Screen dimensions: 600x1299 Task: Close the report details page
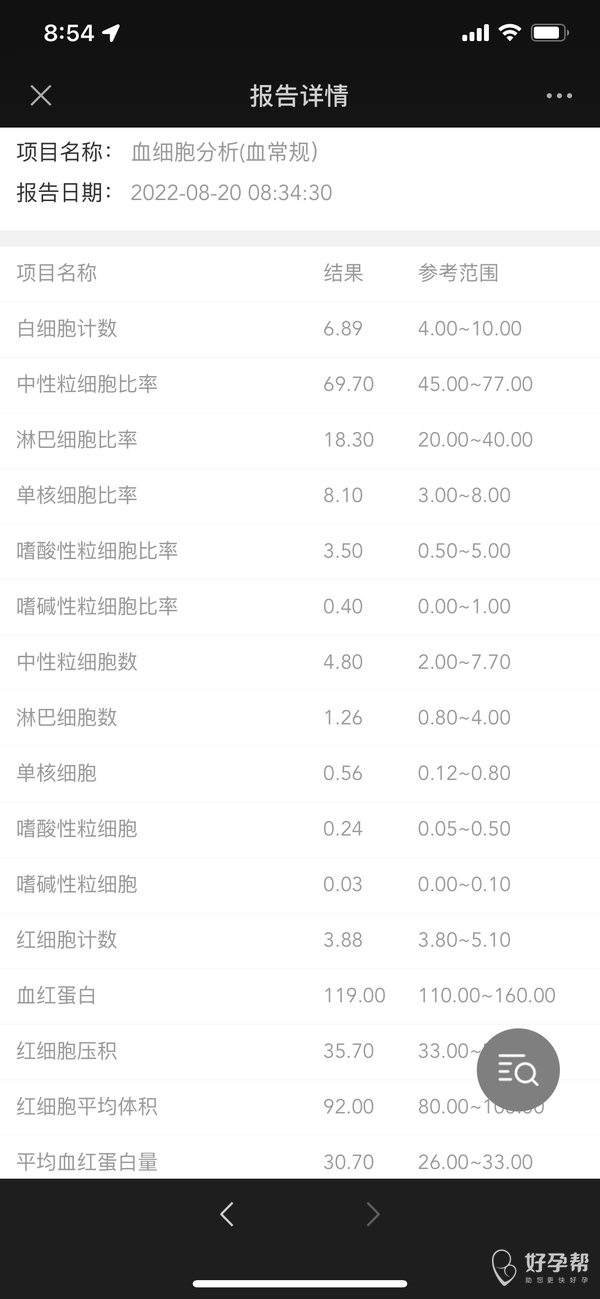pyautogui.click(x=40, y=96)
